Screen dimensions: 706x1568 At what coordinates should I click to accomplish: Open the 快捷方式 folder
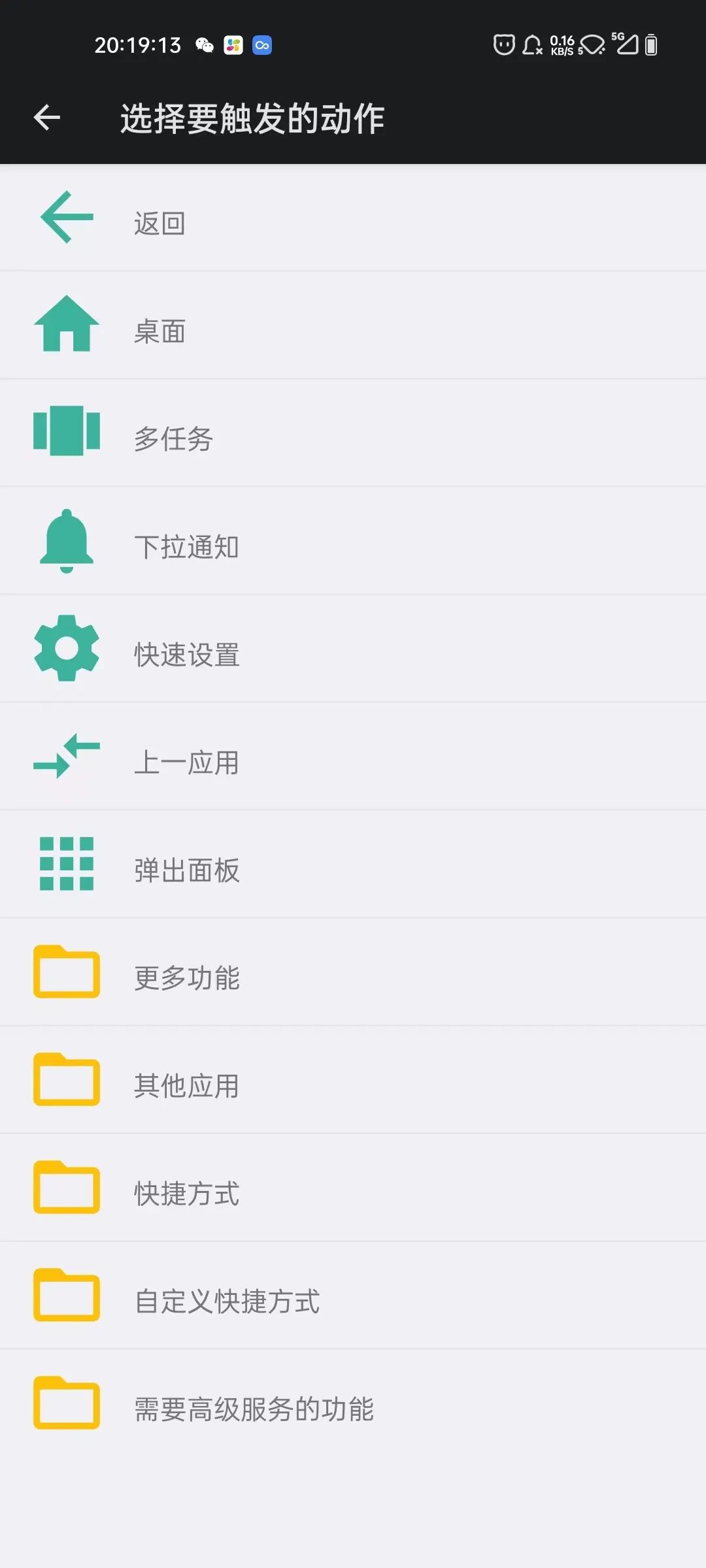(353, 1188)
